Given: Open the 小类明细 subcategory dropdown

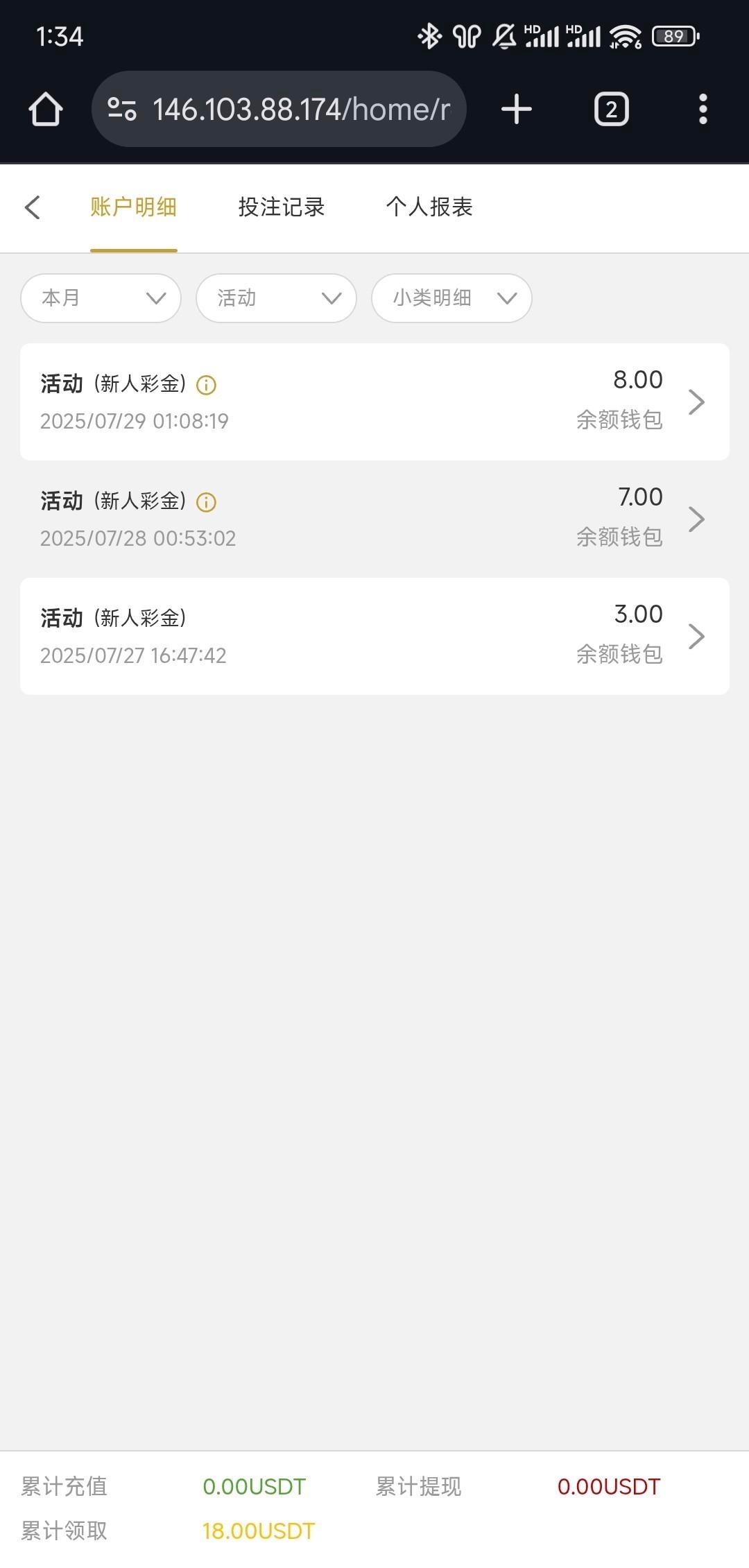Looking at the screenshot, I should 451,298.
